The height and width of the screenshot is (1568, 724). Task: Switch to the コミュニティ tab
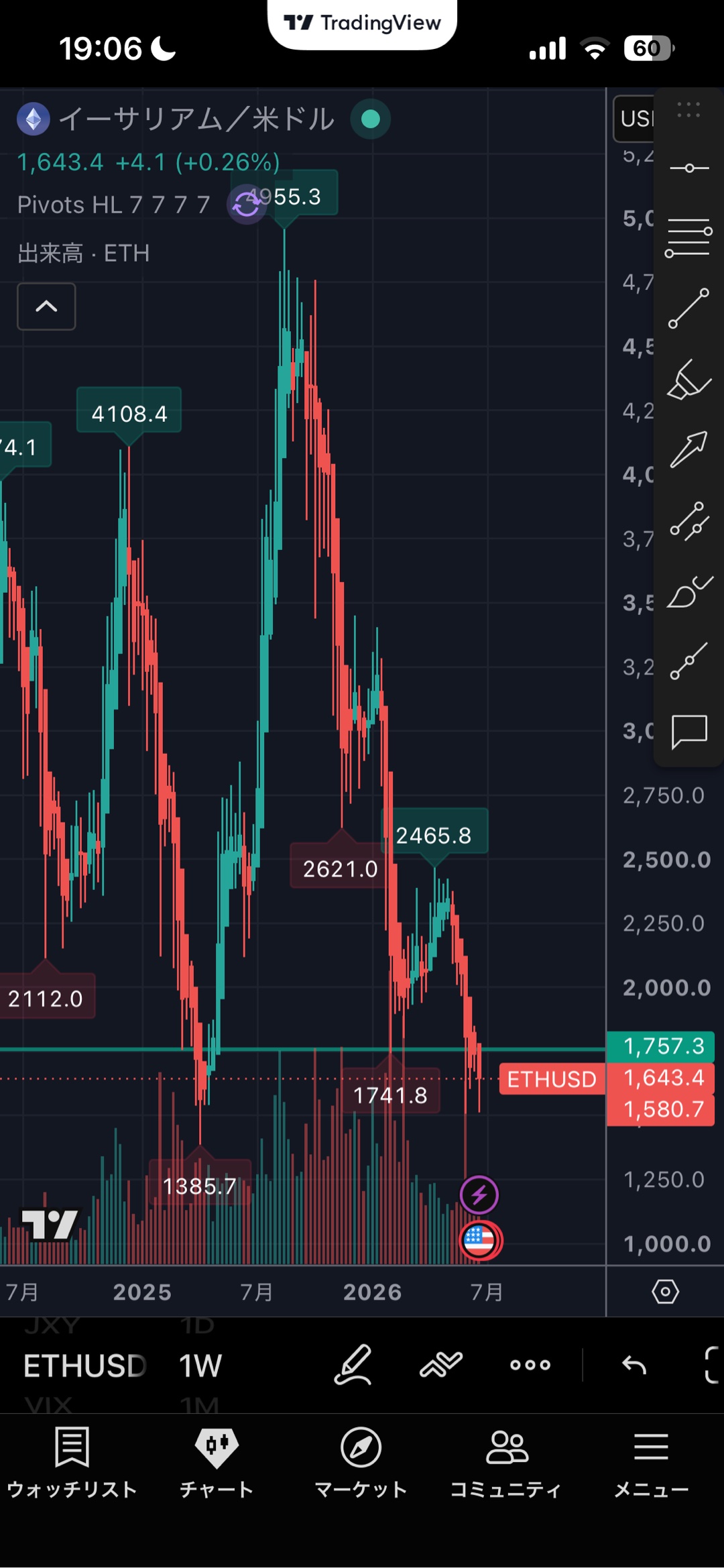506,1463
